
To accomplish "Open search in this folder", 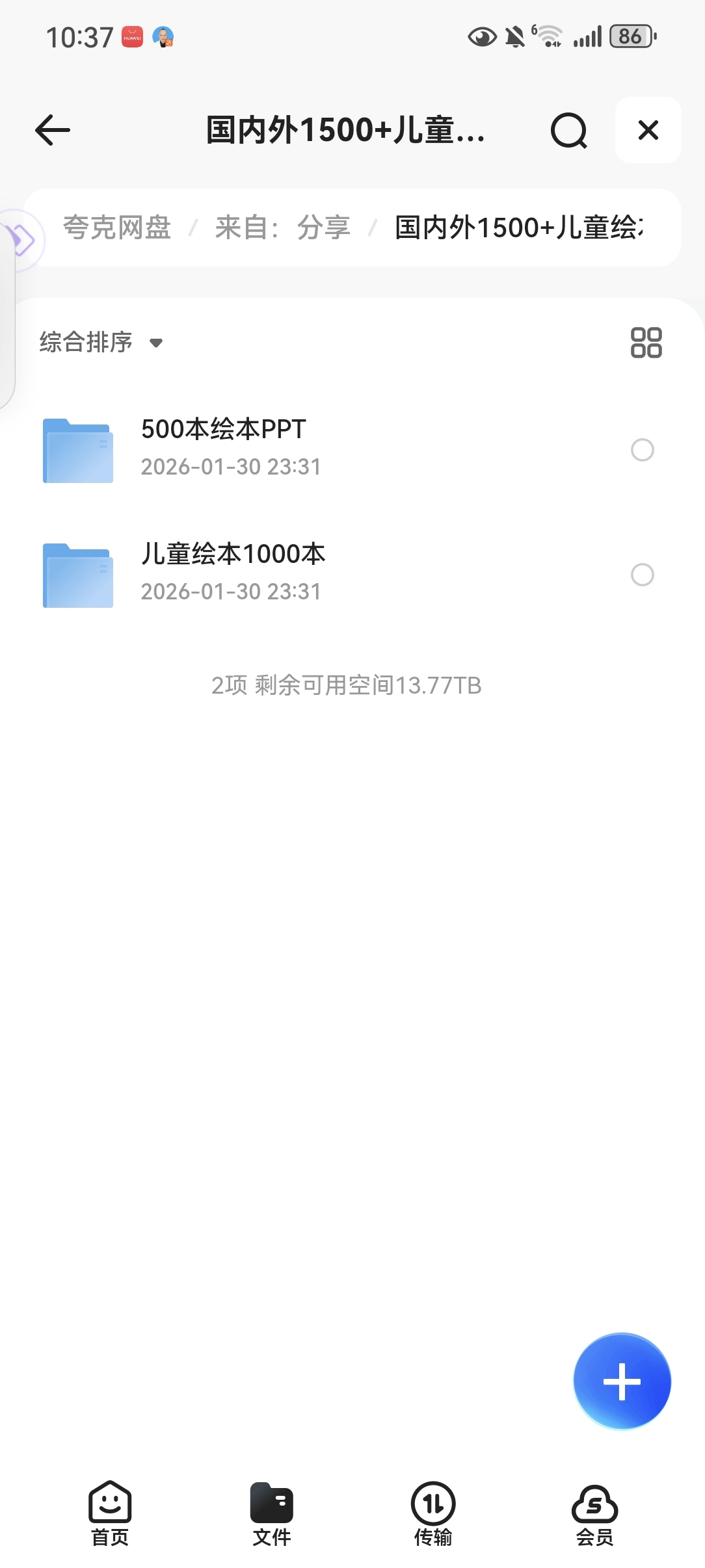I will coord(568,131).
